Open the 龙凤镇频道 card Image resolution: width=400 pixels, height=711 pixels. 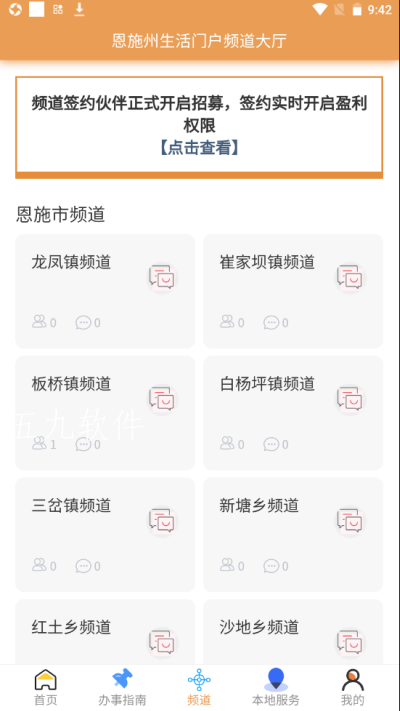coord(105,291)
